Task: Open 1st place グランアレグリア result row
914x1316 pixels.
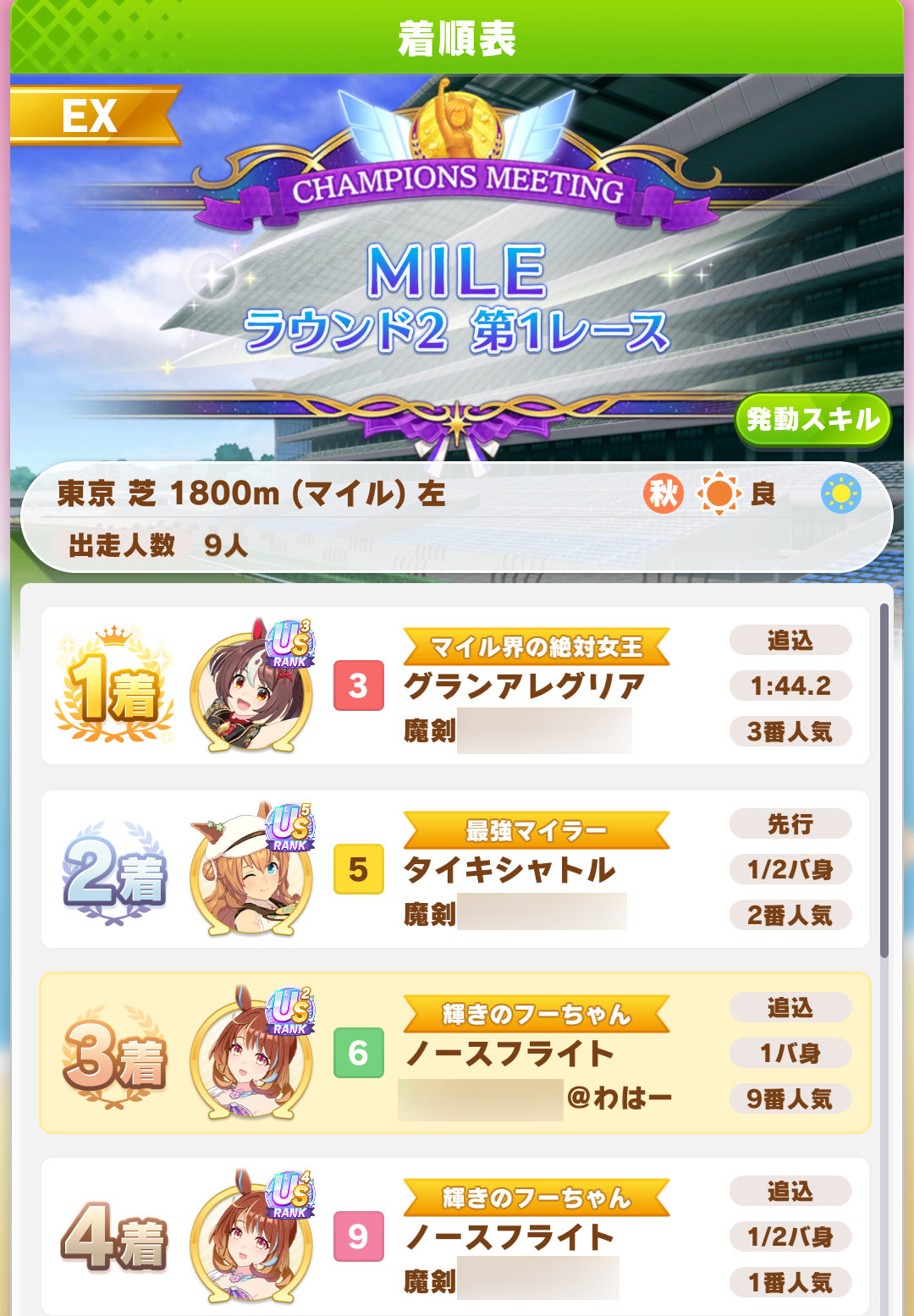Action: (455, 686)
